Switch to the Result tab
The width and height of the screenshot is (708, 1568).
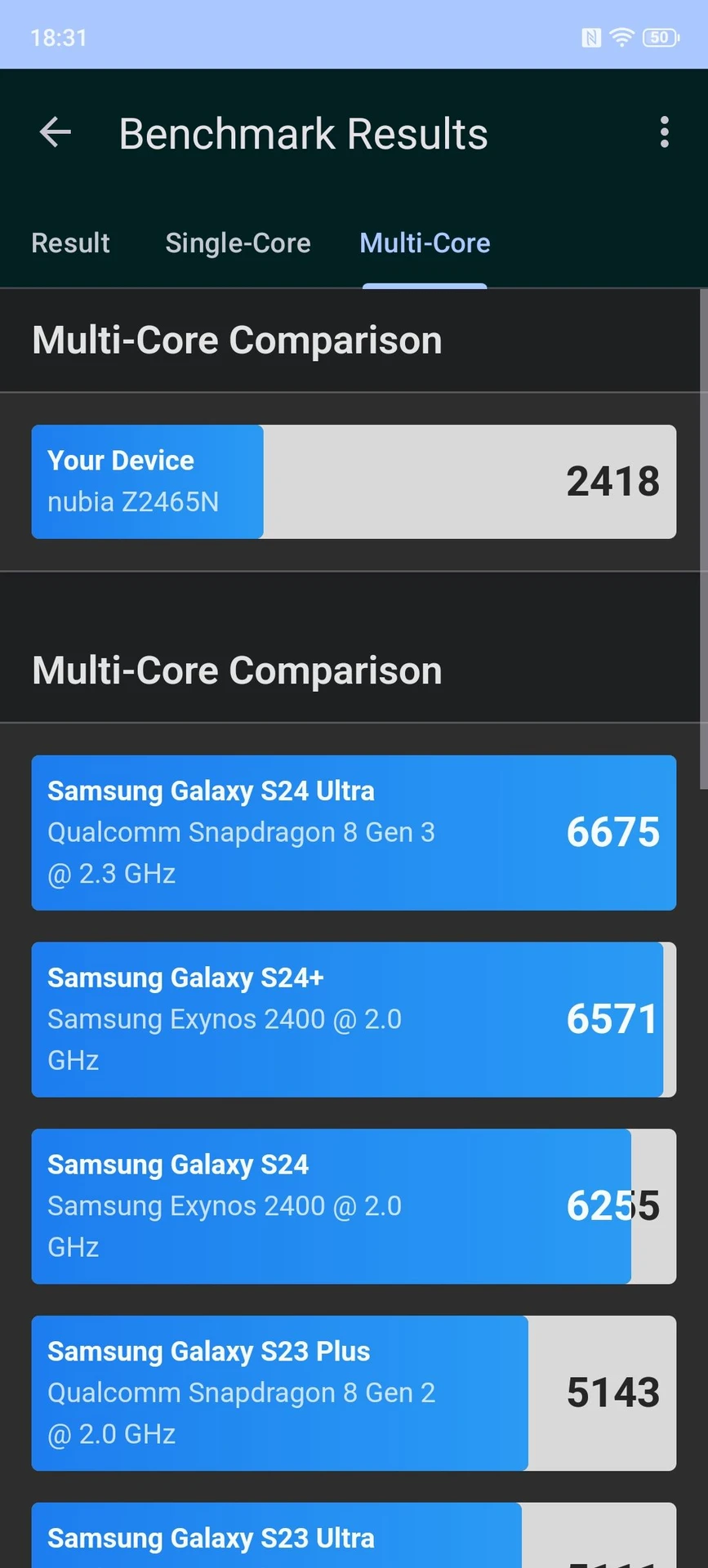click(70, 243)
